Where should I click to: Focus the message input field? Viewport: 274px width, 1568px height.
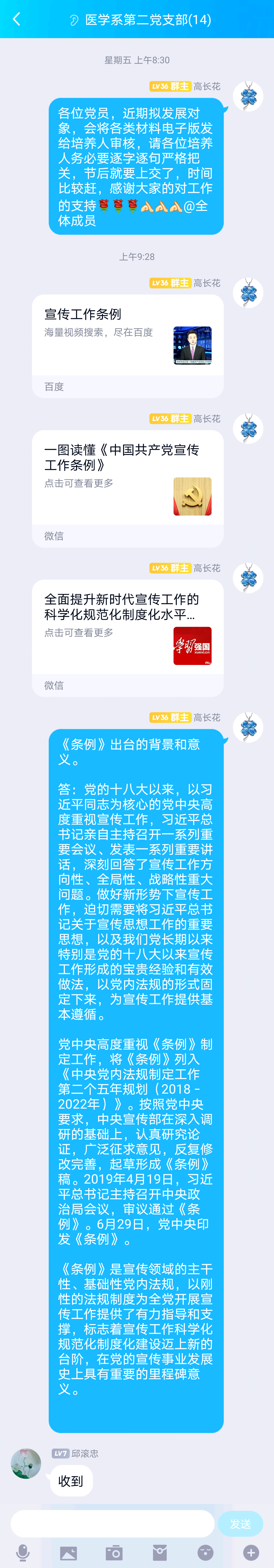pos(112,1523)
